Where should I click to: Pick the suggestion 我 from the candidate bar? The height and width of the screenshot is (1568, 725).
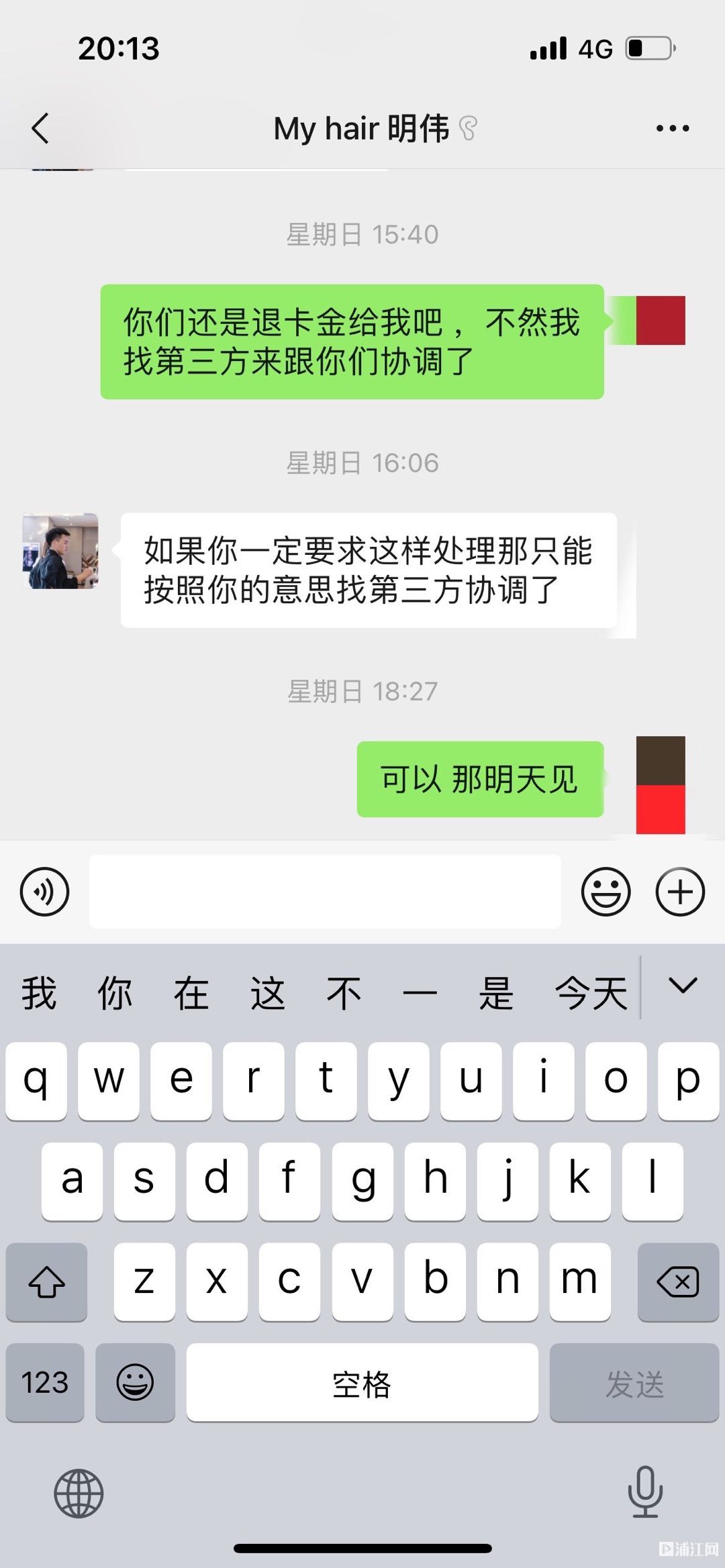pos(39,994)
